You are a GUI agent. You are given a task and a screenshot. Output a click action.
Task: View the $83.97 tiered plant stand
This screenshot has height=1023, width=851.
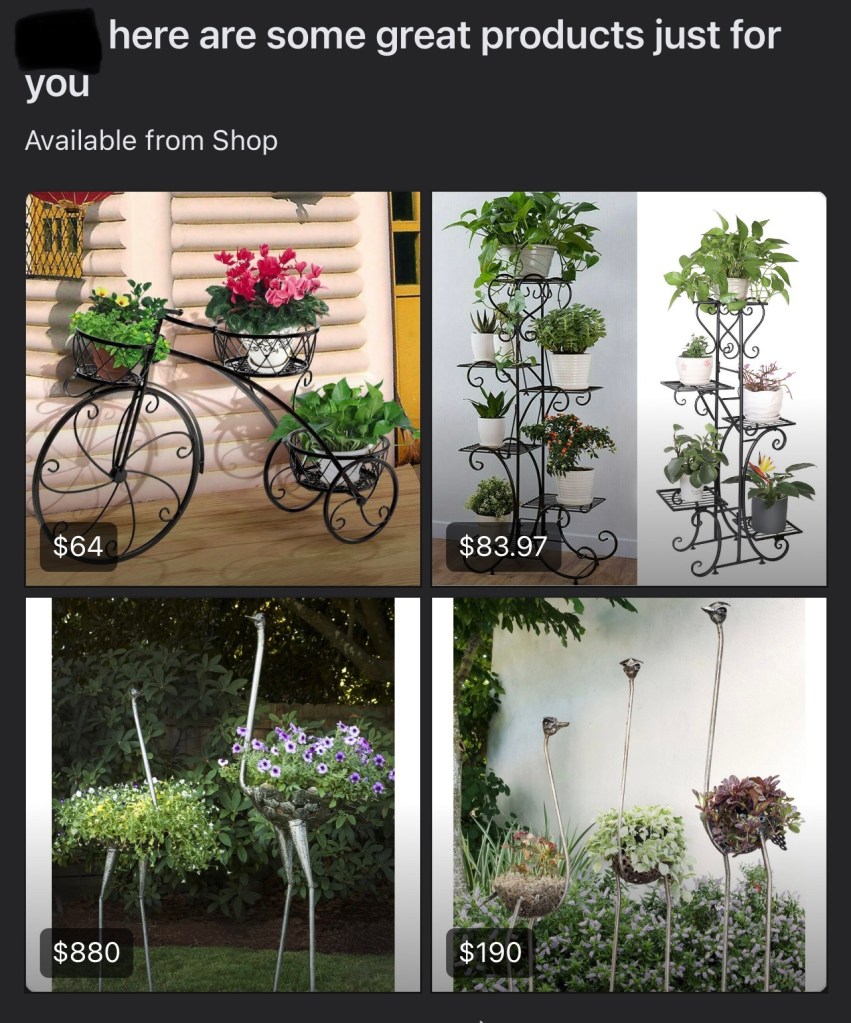tap(629, 388)
